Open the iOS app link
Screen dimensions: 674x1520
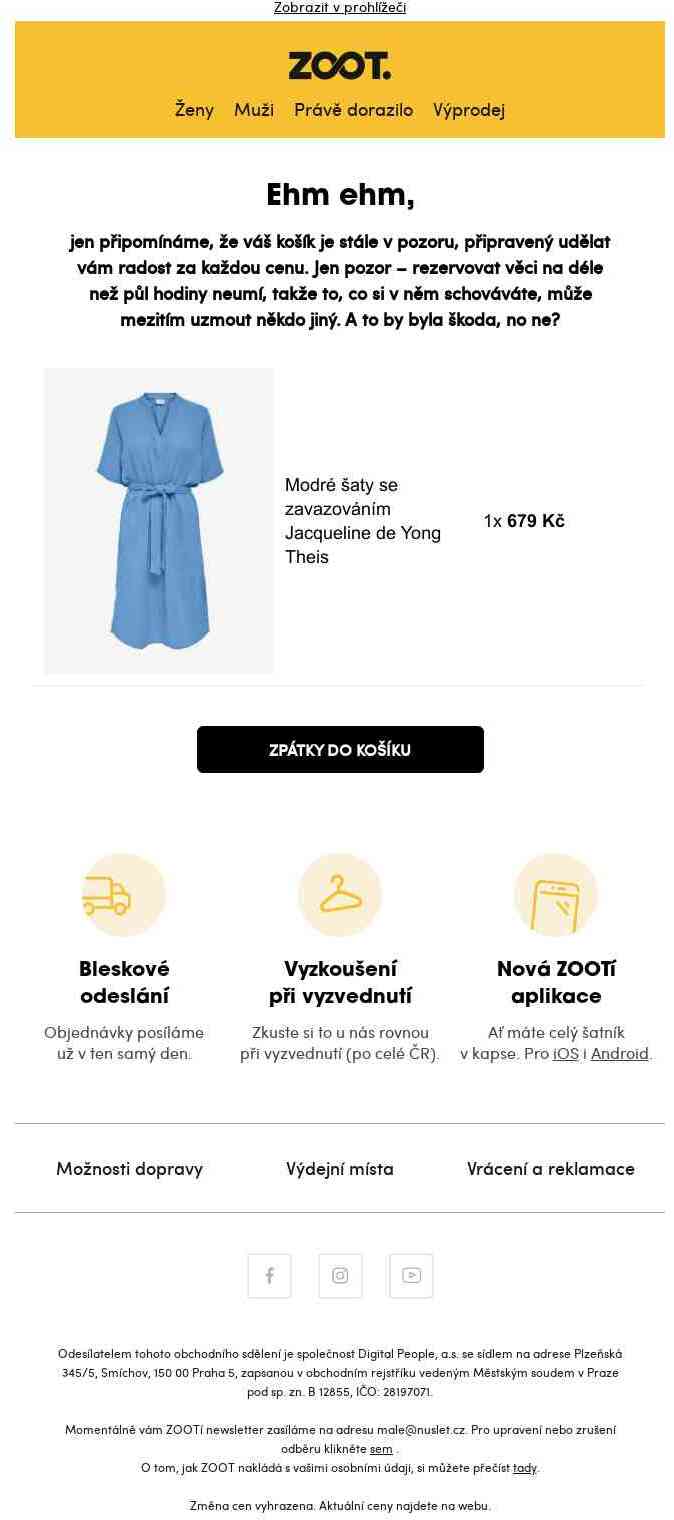click(x=565, y=1054)
